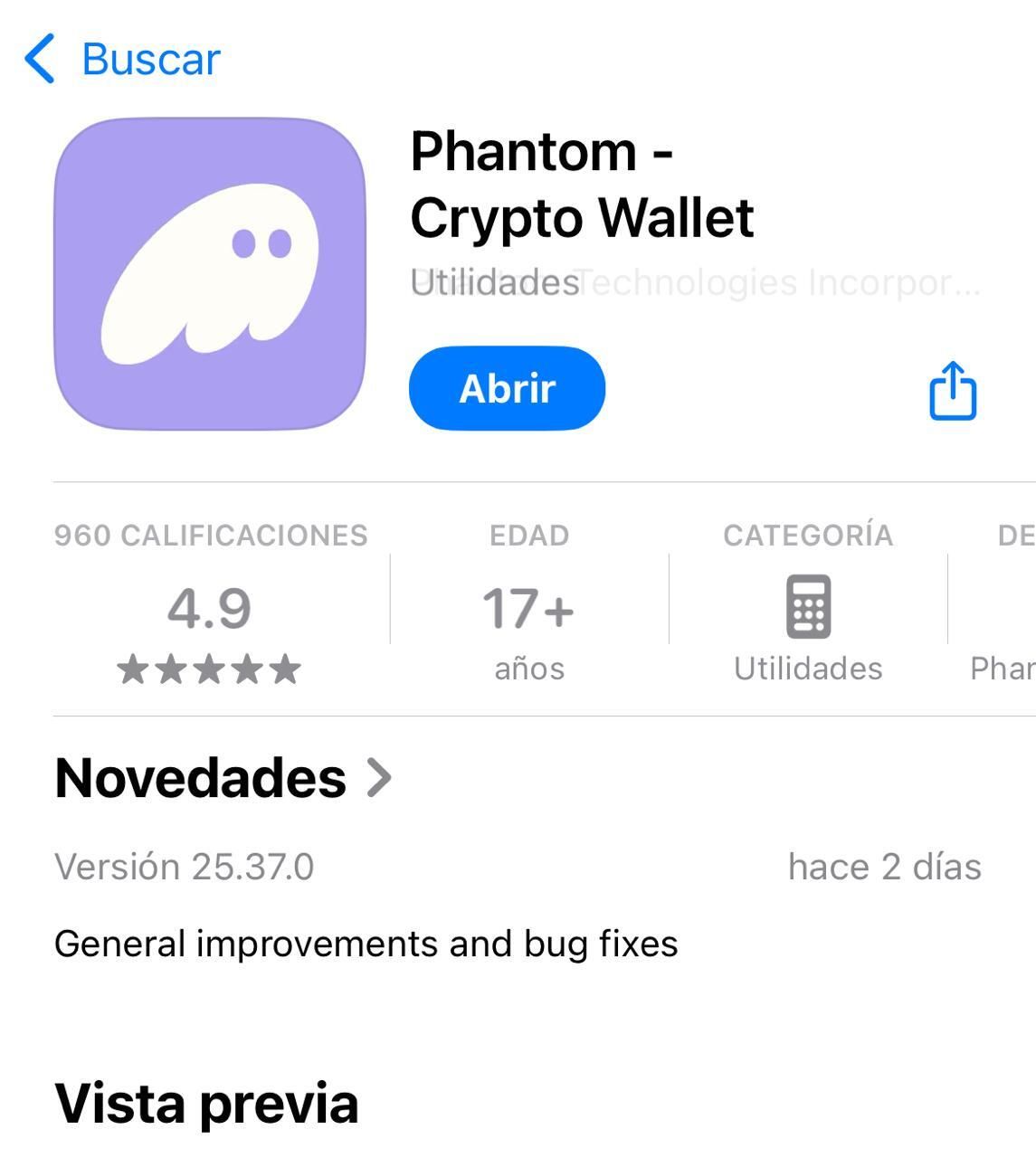Screen dimensions: 1036x1158
Task: Go back to Buscar
Action: [x=122, y=60]
